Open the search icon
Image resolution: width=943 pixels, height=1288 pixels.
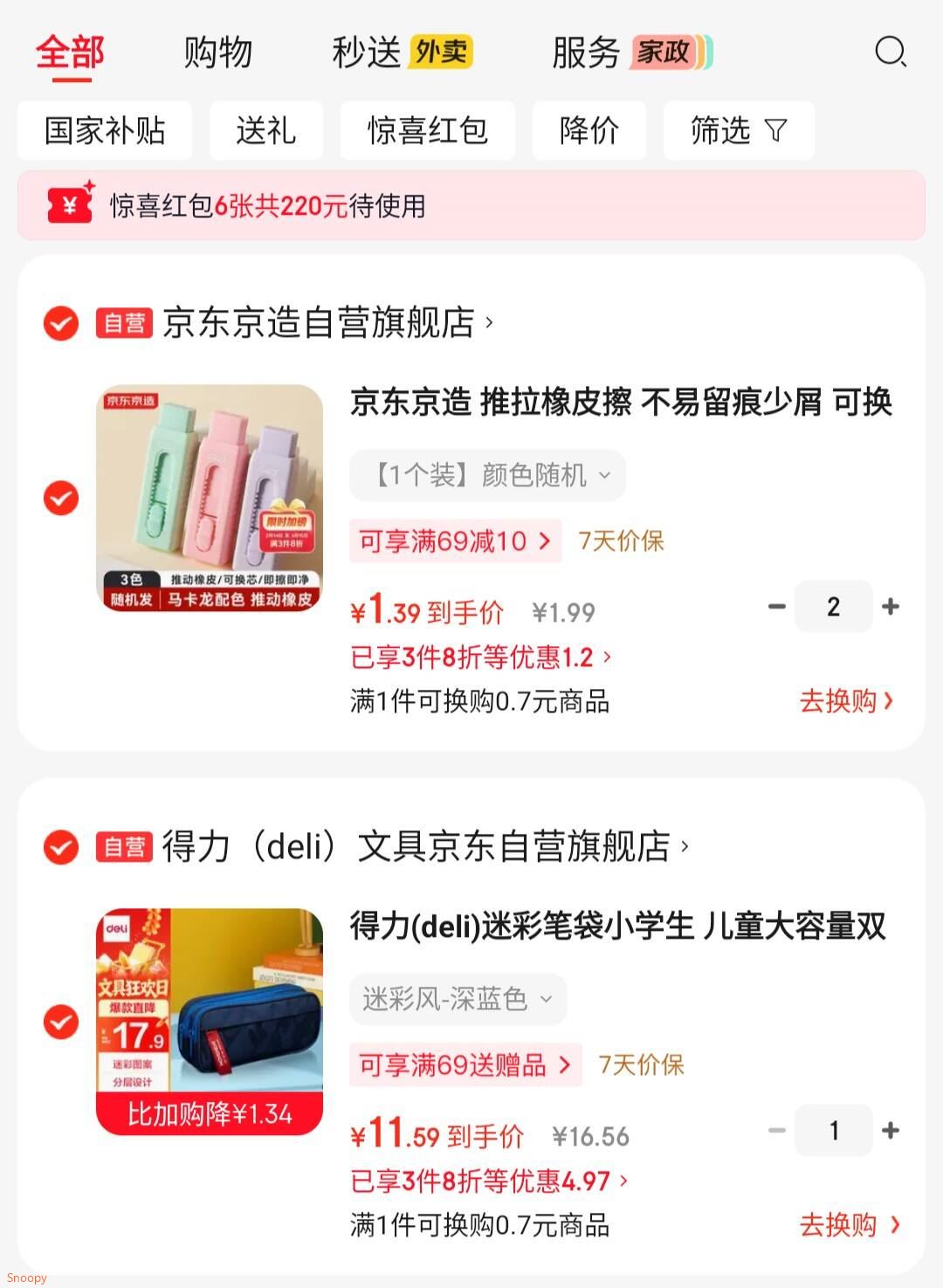point(891,53)
